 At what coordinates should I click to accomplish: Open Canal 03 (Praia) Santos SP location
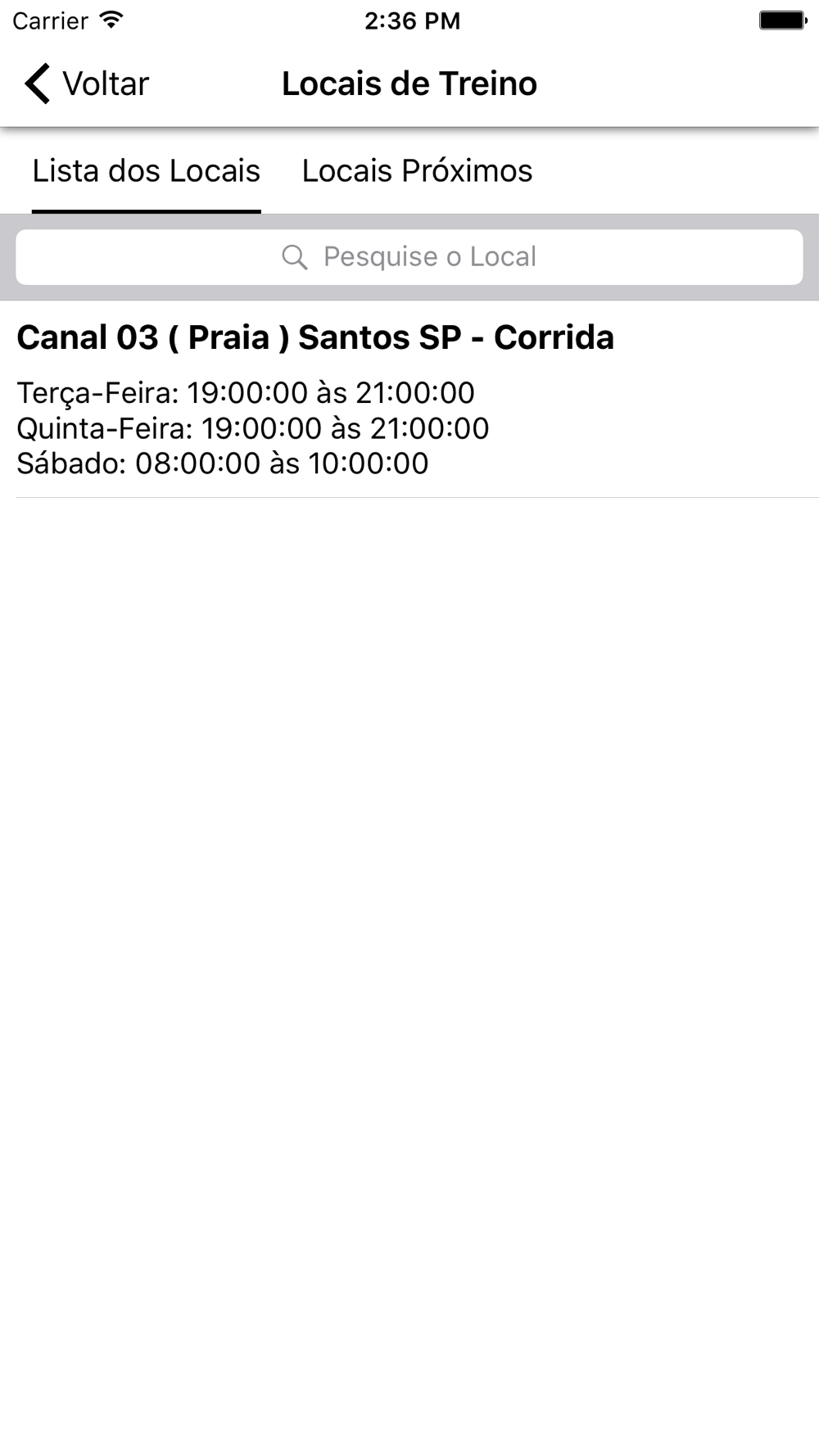409,400
